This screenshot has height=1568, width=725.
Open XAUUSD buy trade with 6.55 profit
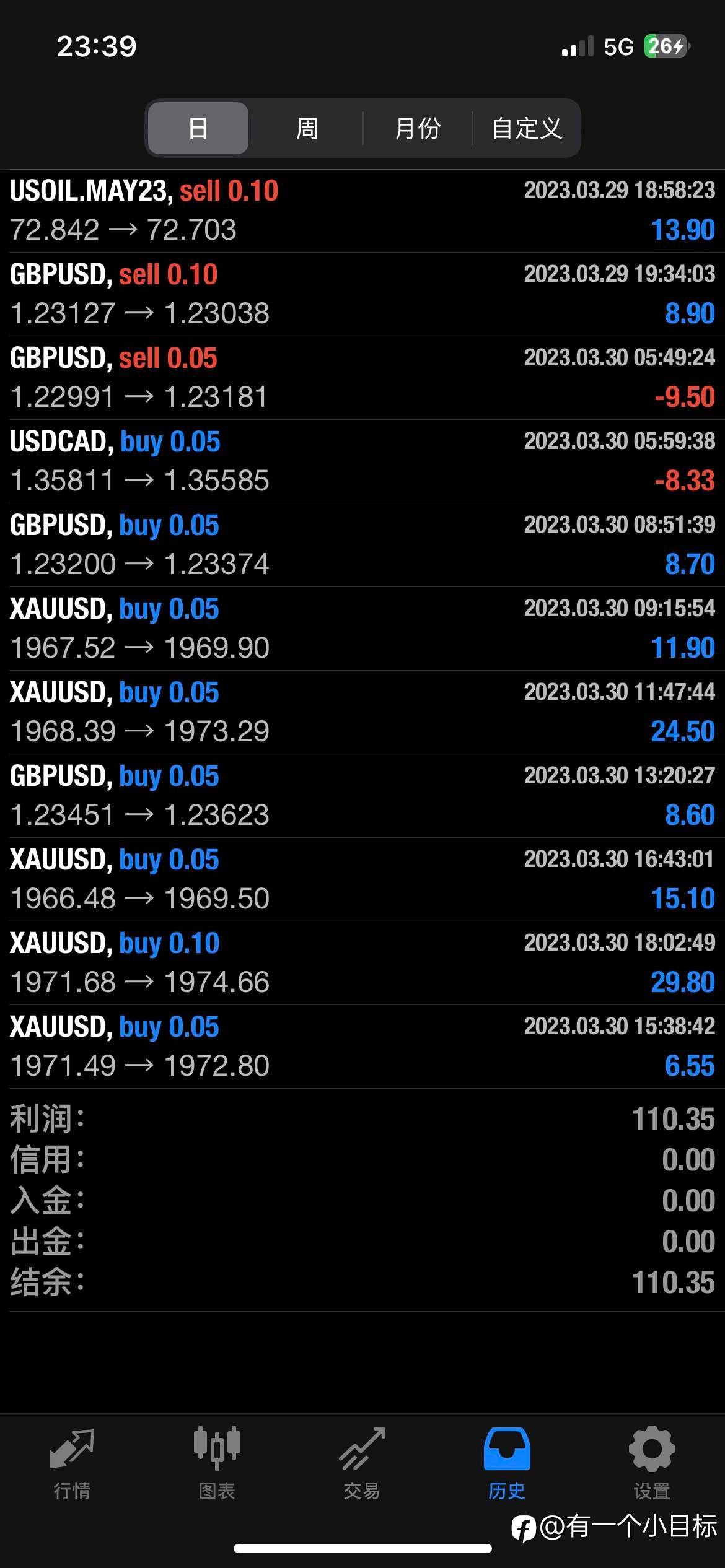click(x=362, y=1047)
